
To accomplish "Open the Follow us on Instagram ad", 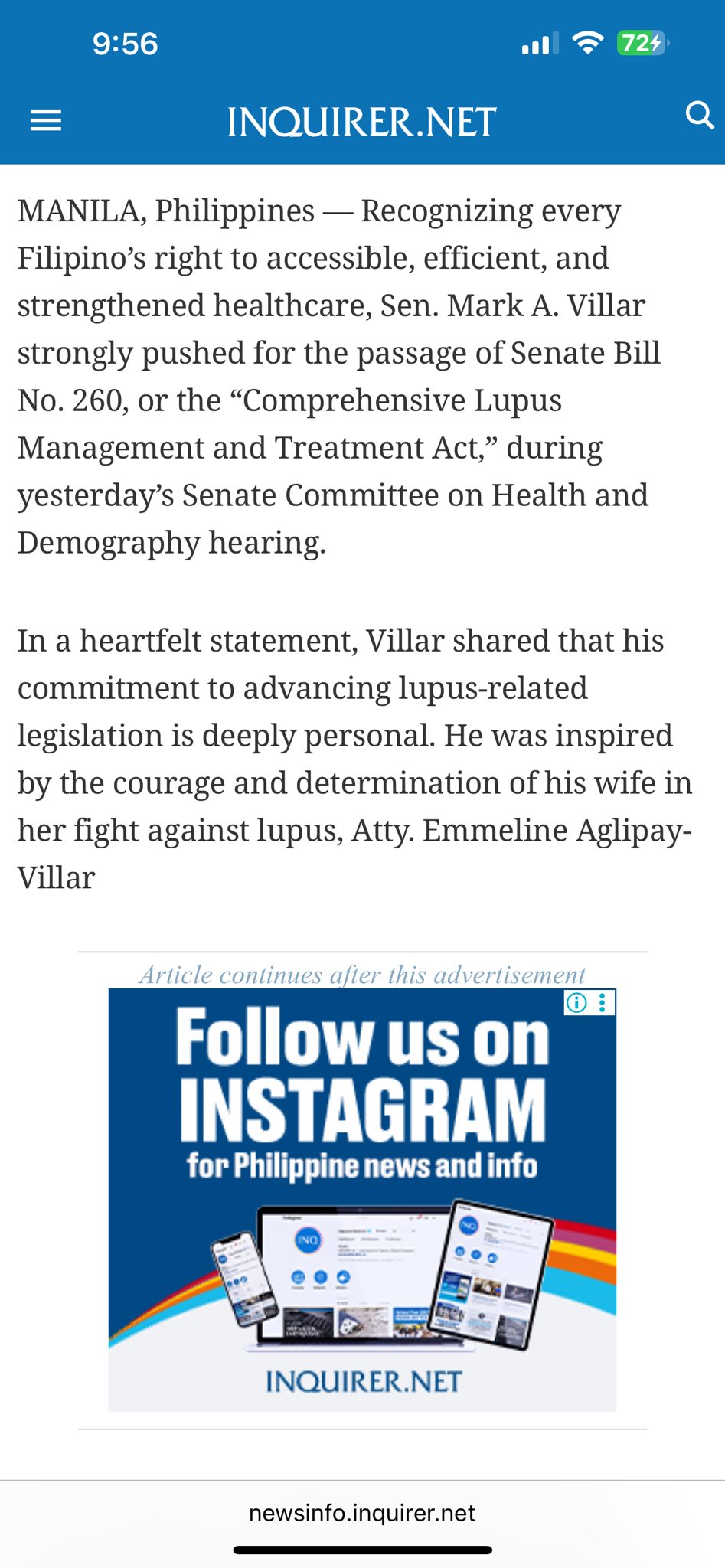I will click(x=362, y=1200).
